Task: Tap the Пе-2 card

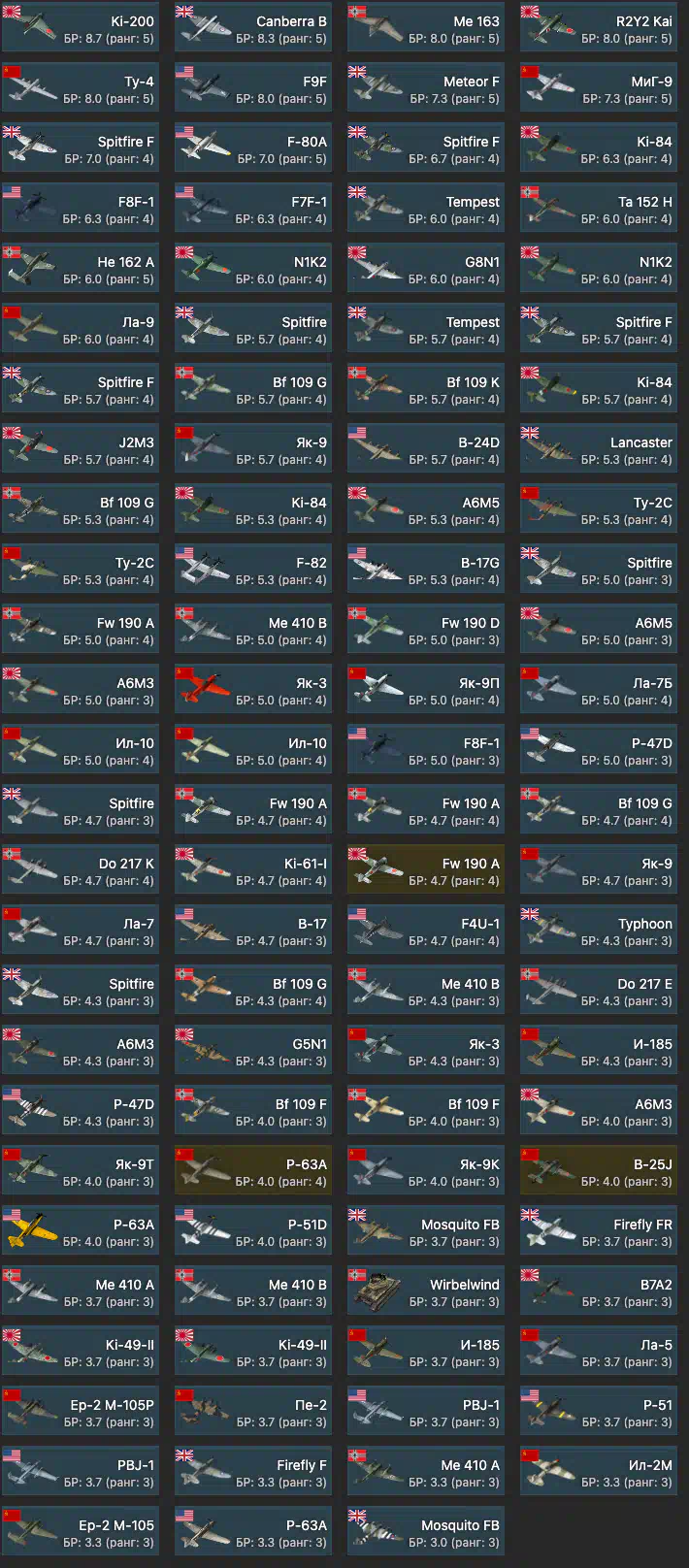Action: tap(253, 1412)
